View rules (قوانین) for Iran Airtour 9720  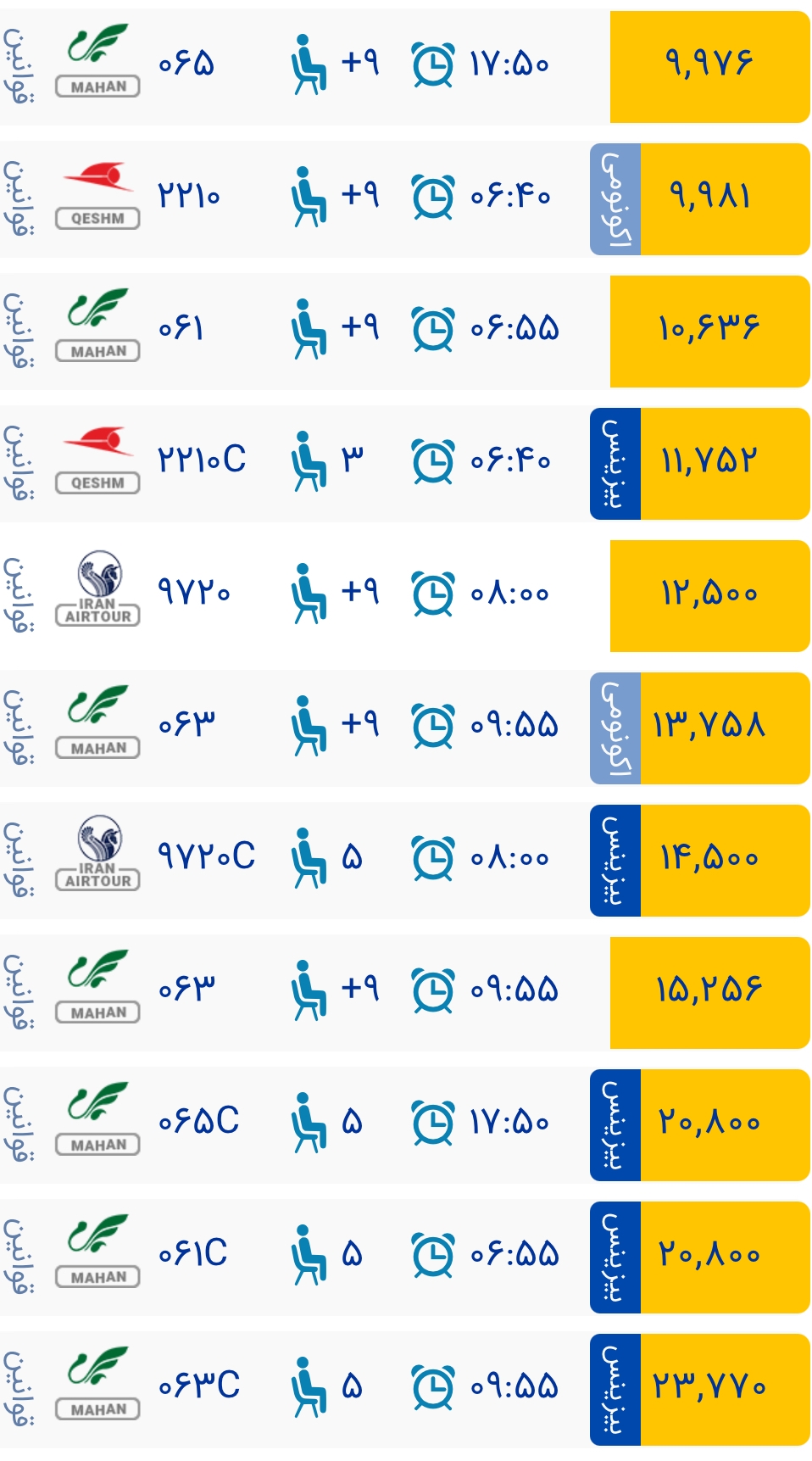point(19,595)
